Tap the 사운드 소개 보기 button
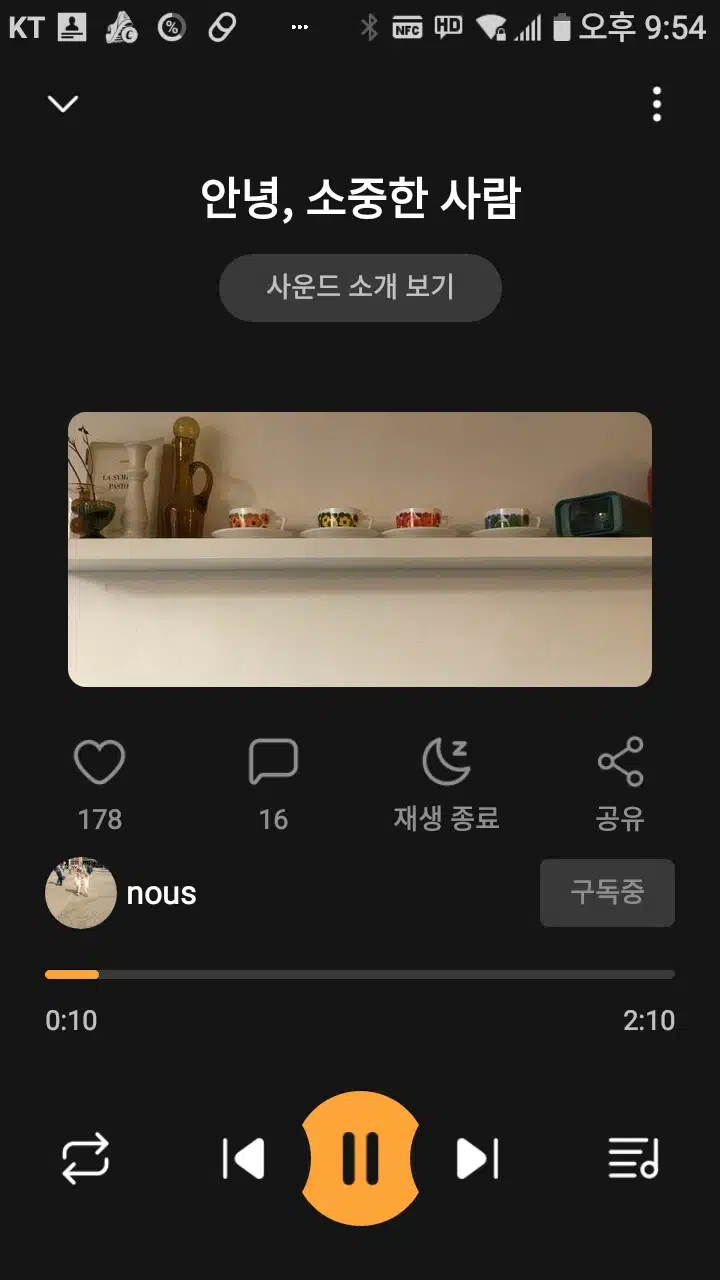The width and height of the screenshot is (720, 1280). pos(360,287)
